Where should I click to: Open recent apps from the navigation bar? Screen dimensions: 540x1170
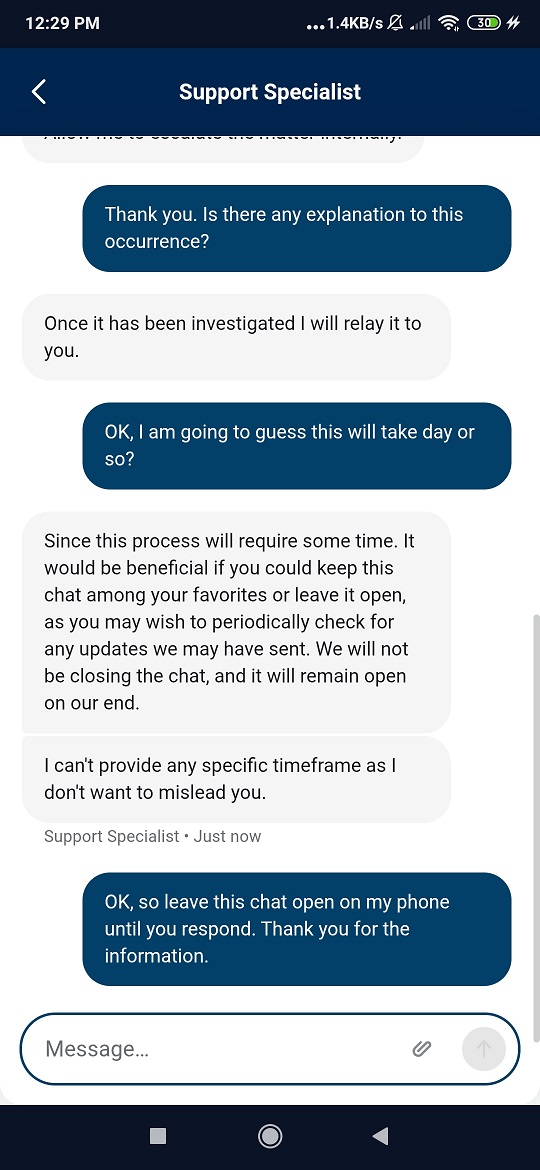pyautogui.click(x=158, y=1136)
